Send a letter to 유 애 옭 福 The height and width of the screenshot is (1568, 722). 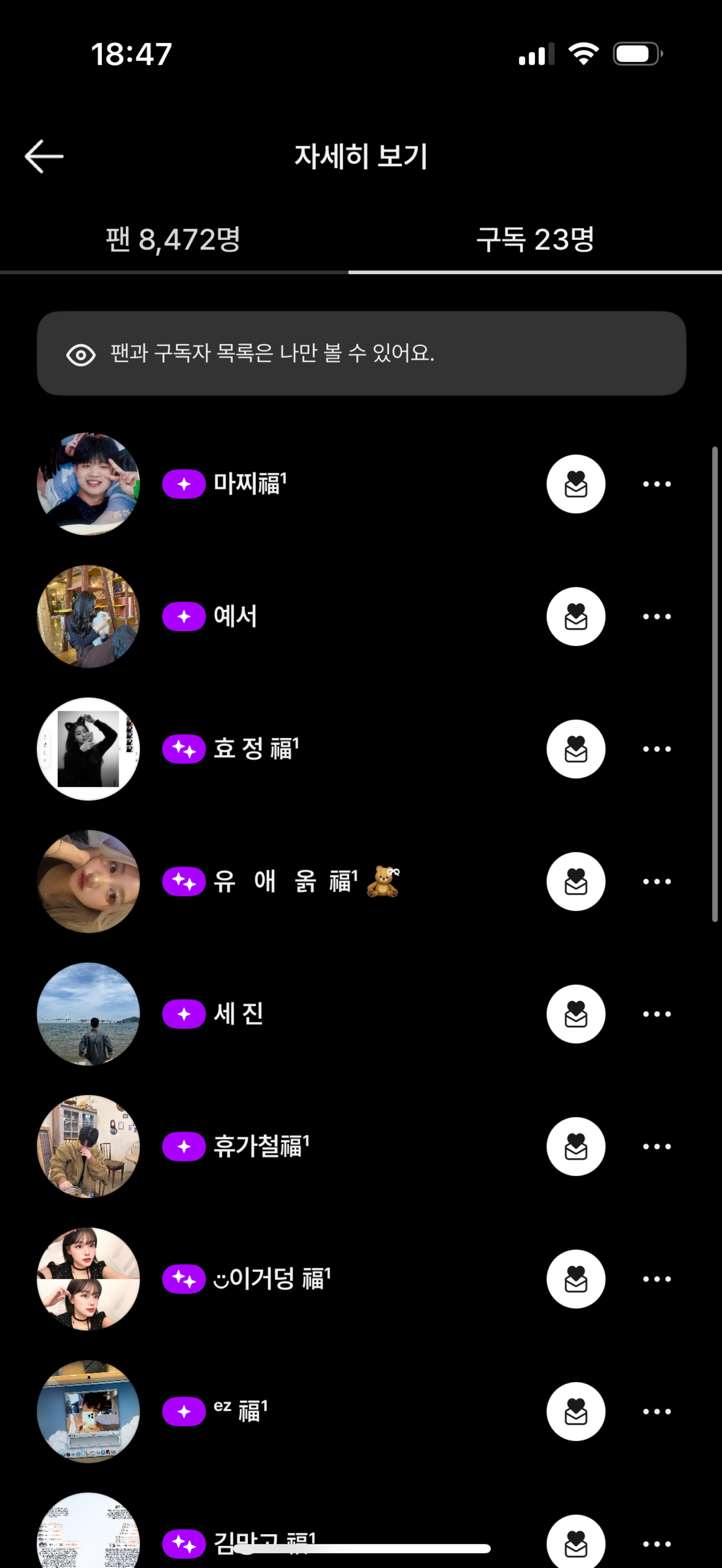click(x=575, y=881)
